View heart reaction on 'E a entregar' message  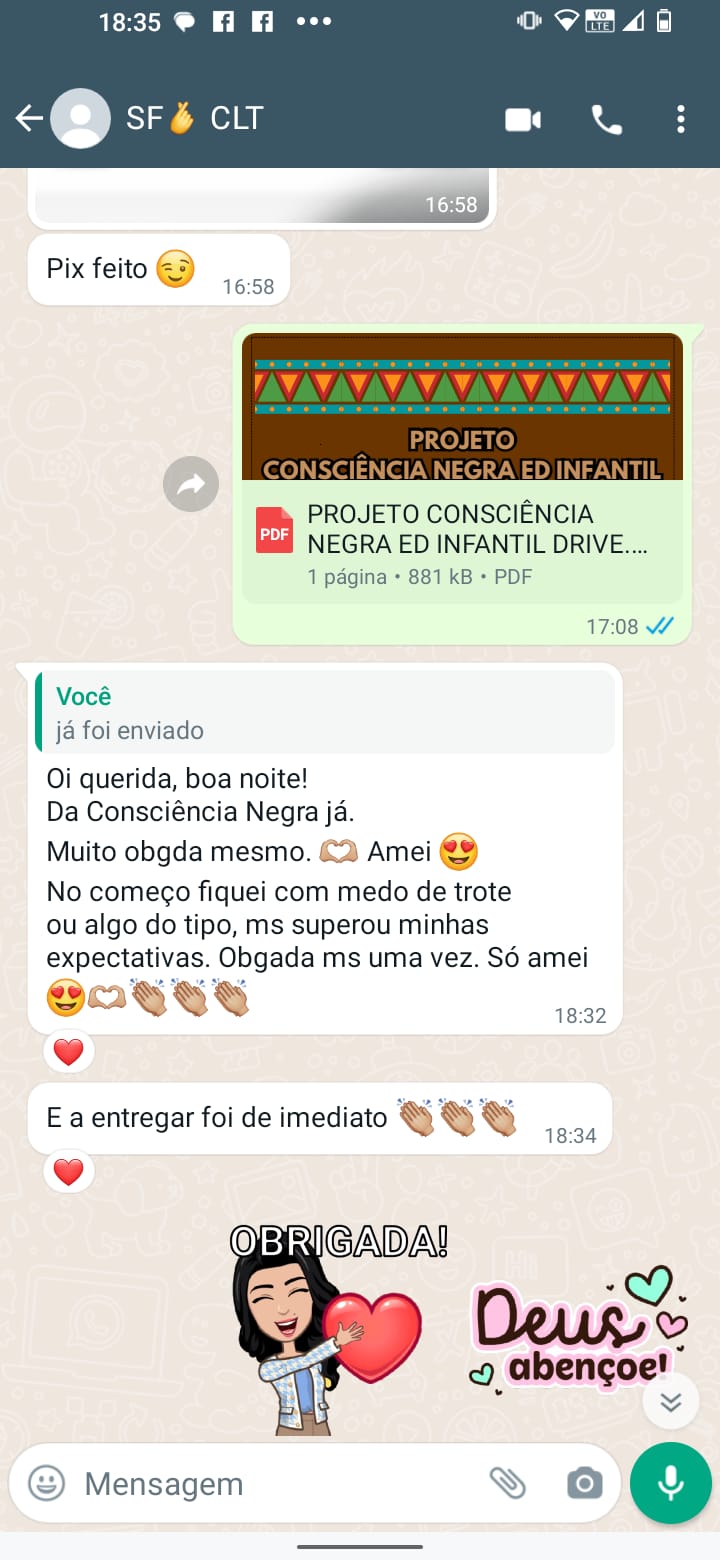pyautogui.click(x=68, y=1171)
